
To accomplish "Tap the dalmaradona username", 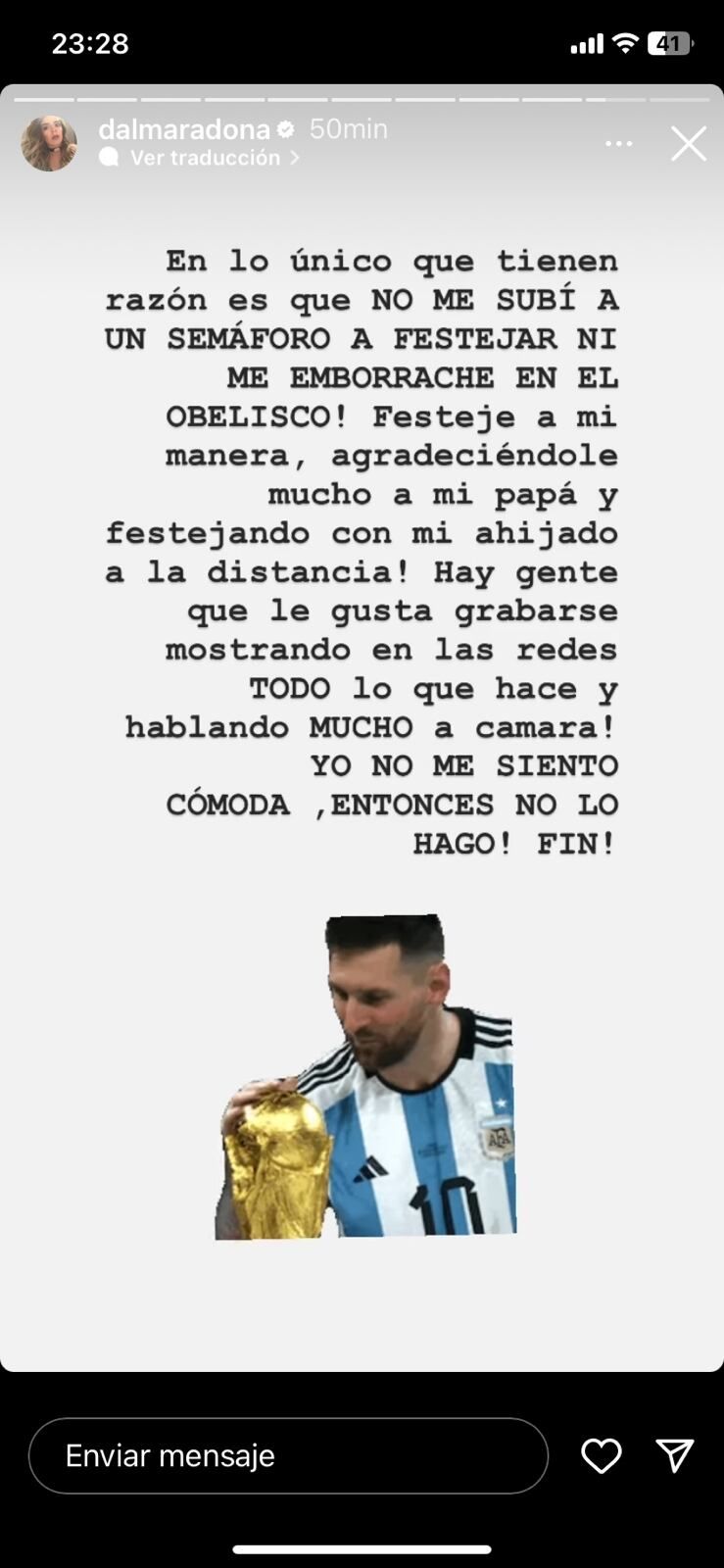I will click(x=184, y=129).
